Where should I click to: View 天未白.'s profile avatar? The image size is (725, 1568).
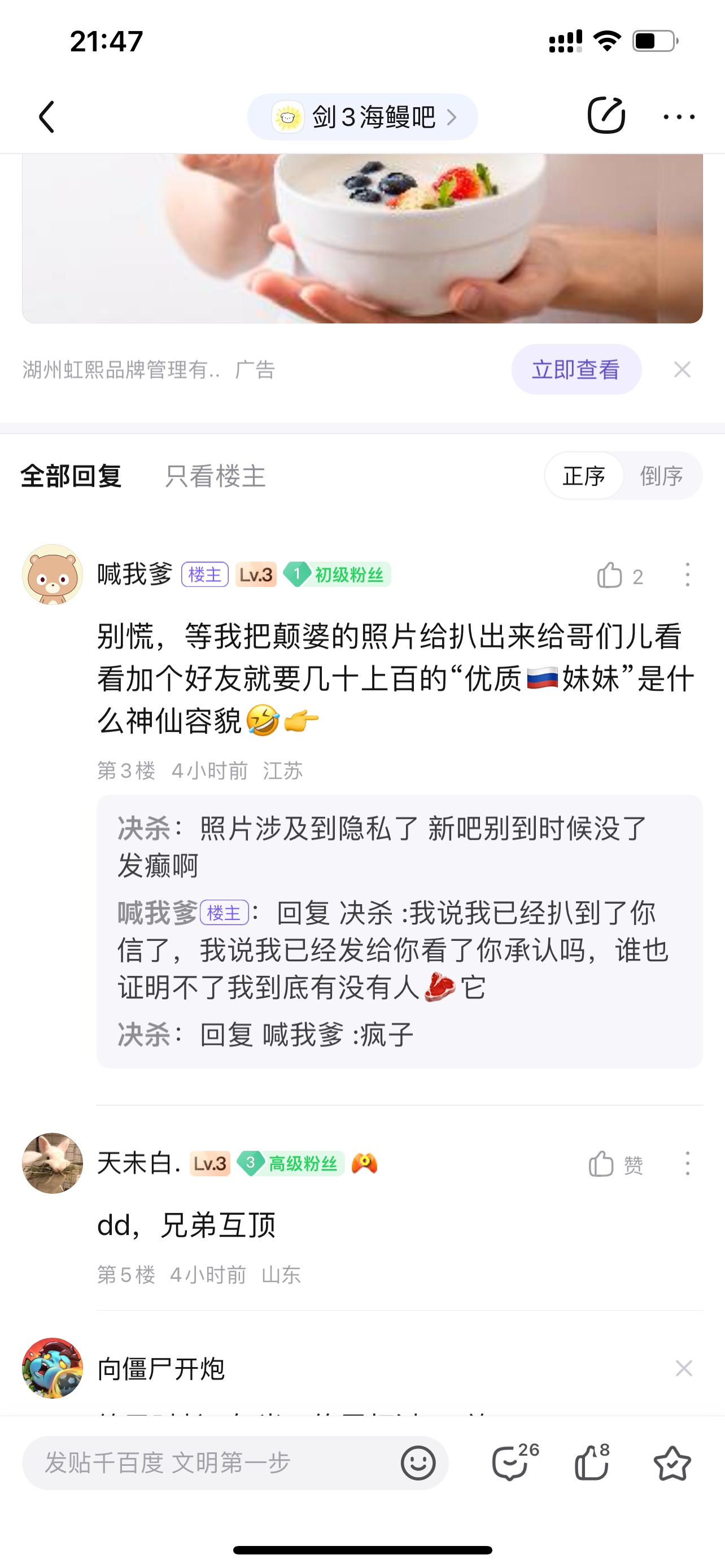(53, 1163)
